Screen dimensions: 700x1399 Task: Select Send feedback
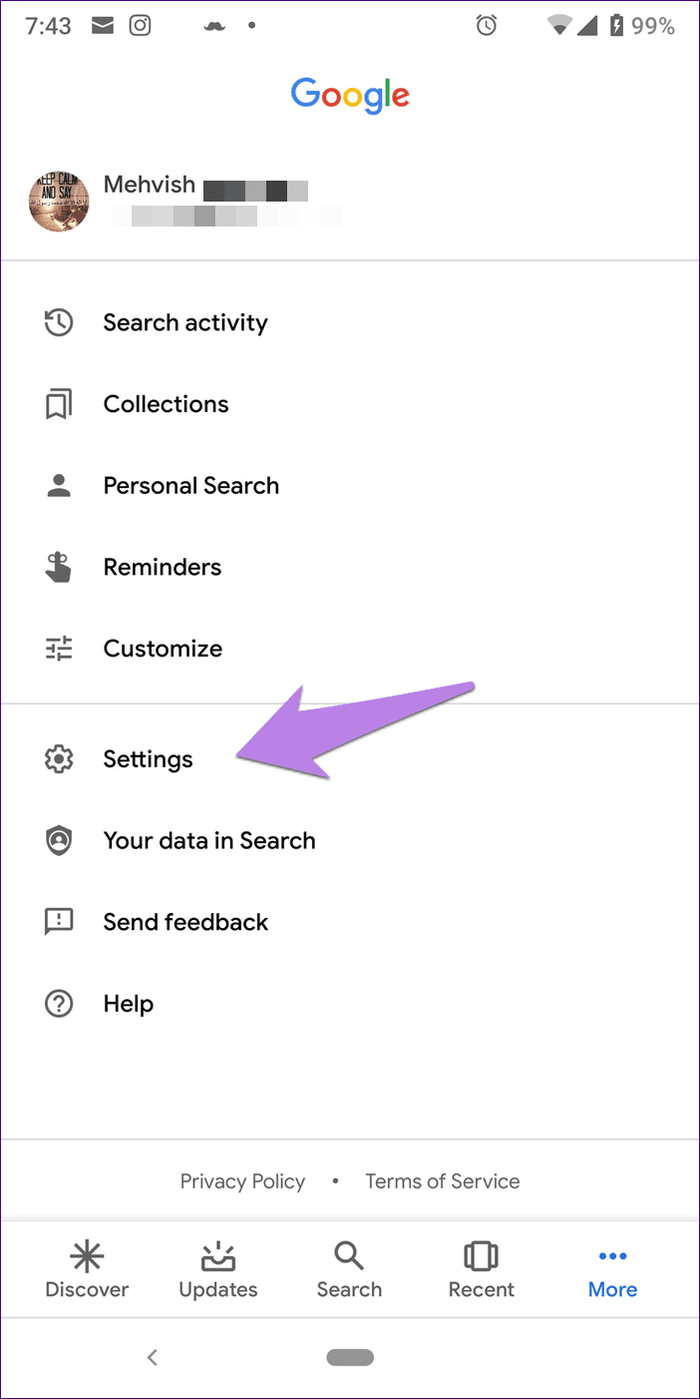point(350,922)
